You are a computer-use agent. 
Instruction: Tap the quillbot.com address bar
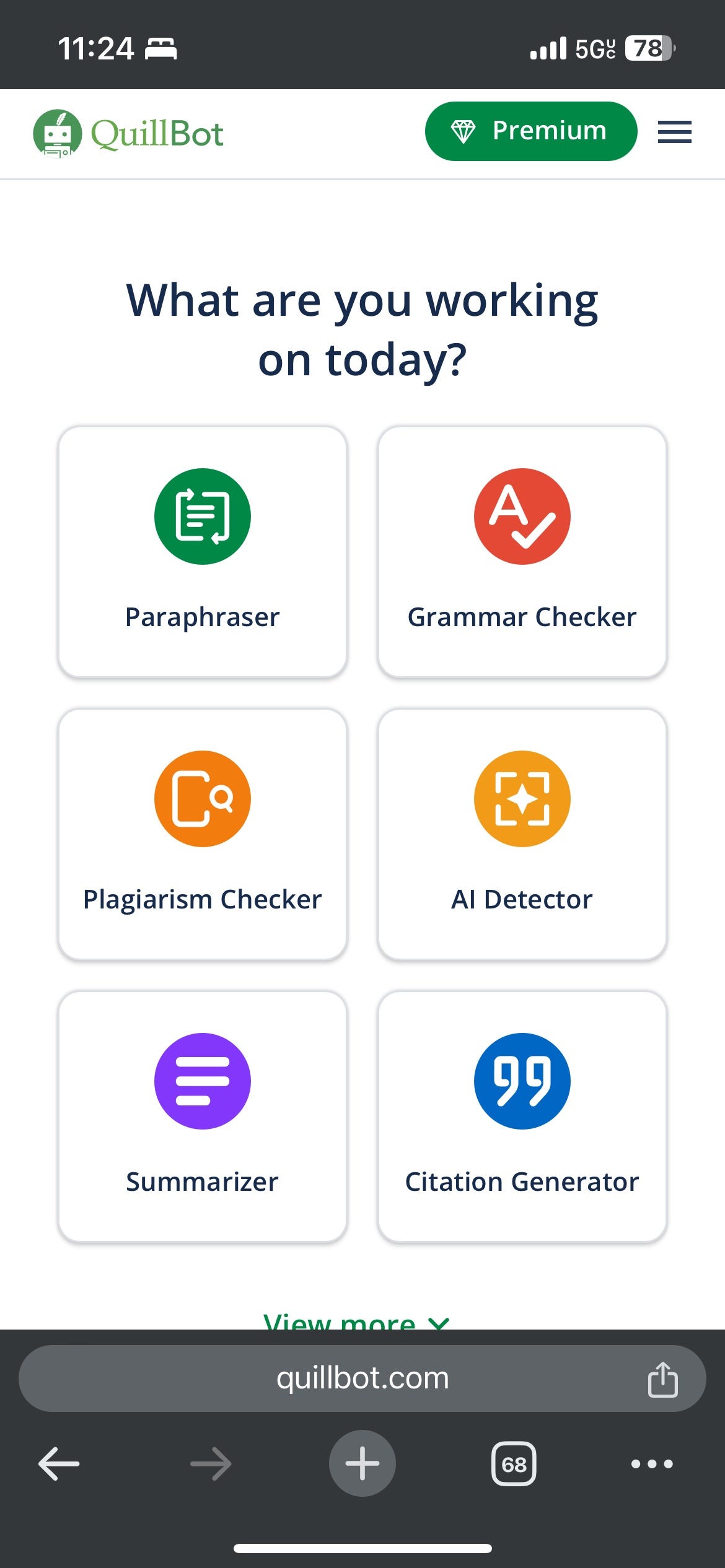click(x=362, y=1379)
